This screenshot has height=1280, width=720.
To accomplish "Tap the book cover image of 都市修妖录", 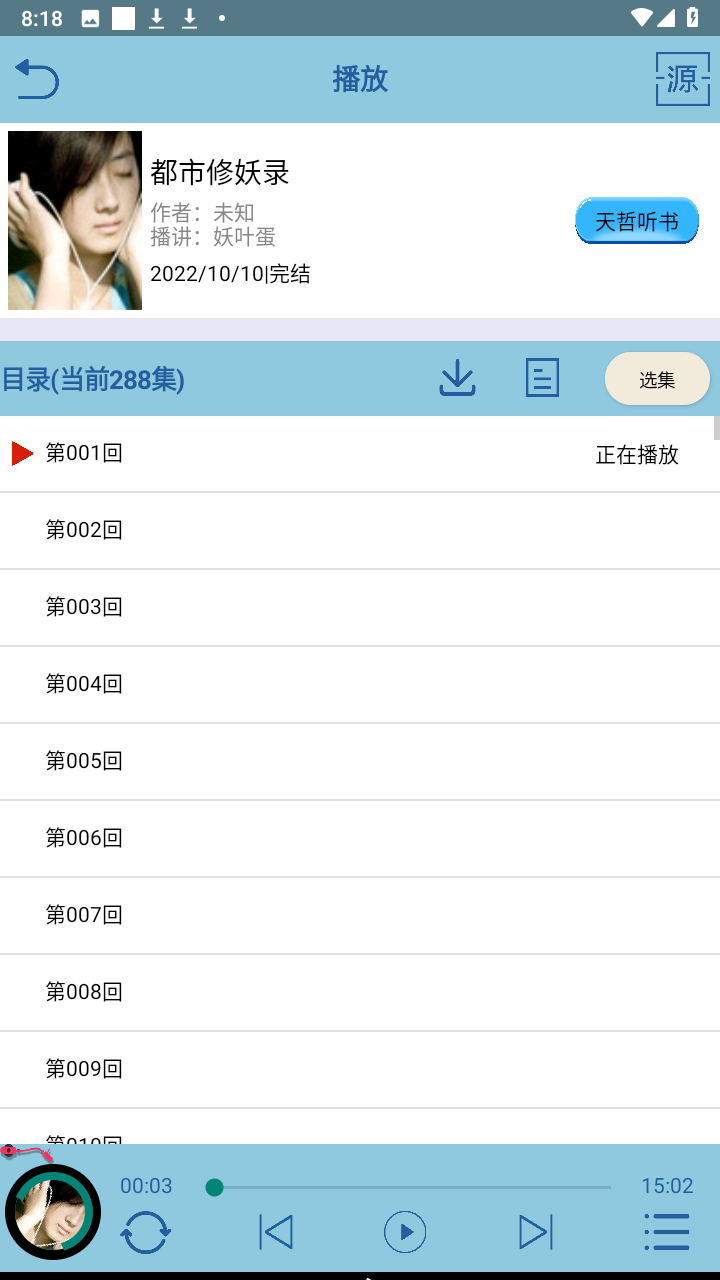I will click(75, 220).
